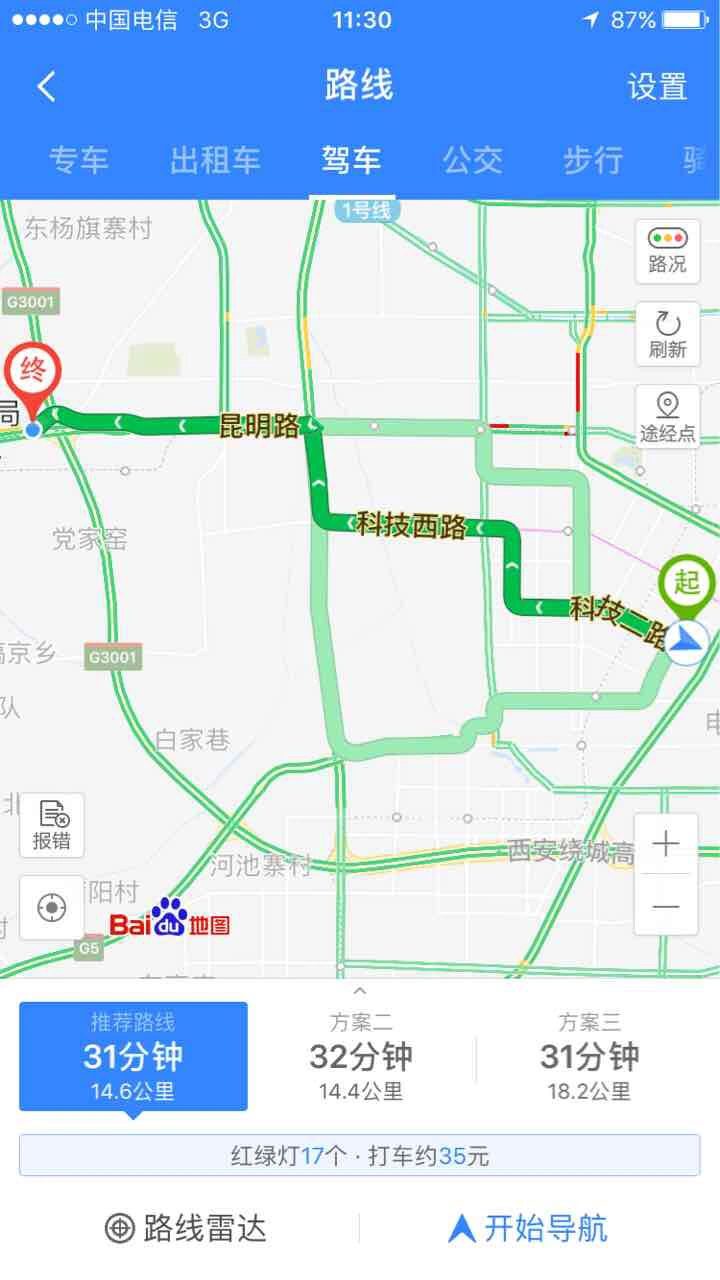Select 推荐路线 31分钟 14.6公里
The height and width of the screenshot is (1280, 720).
[133, 1056]
